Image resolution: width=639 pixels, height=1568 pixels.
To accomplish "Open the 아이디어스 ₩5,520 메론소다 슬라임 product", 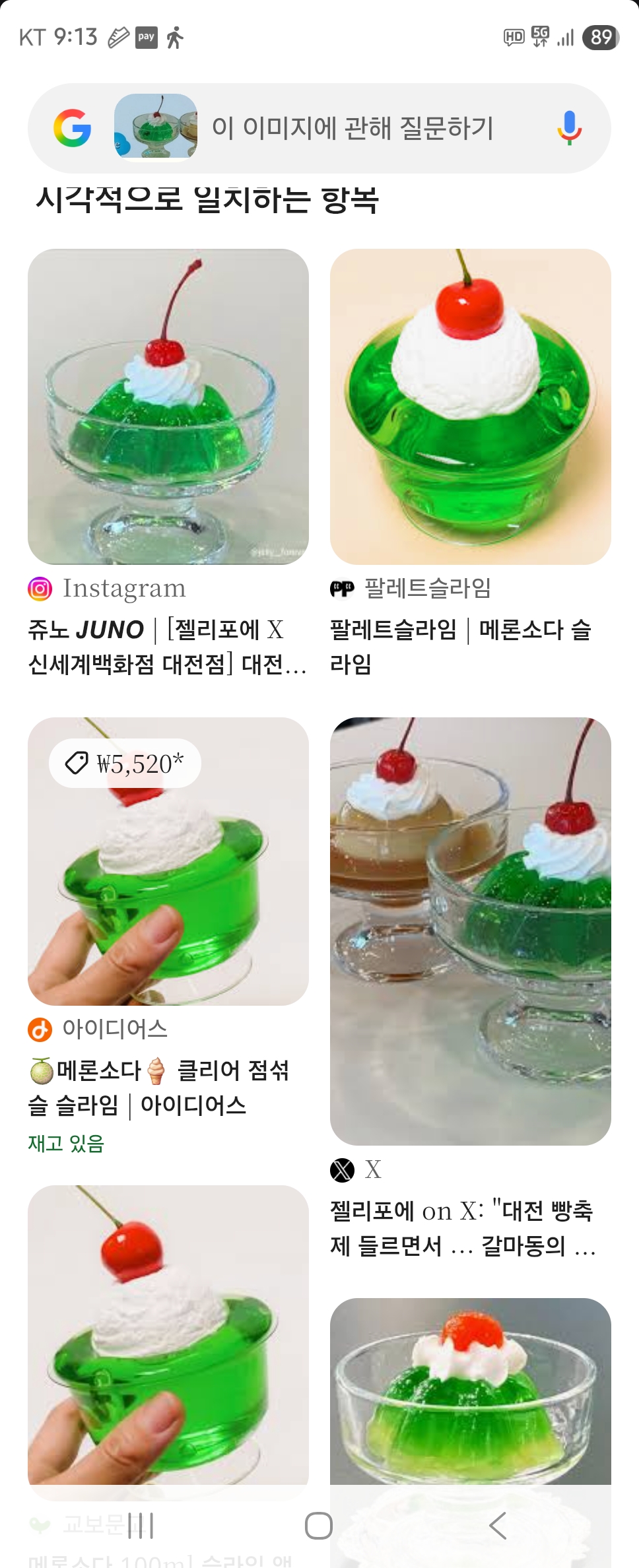I will 168,861.
